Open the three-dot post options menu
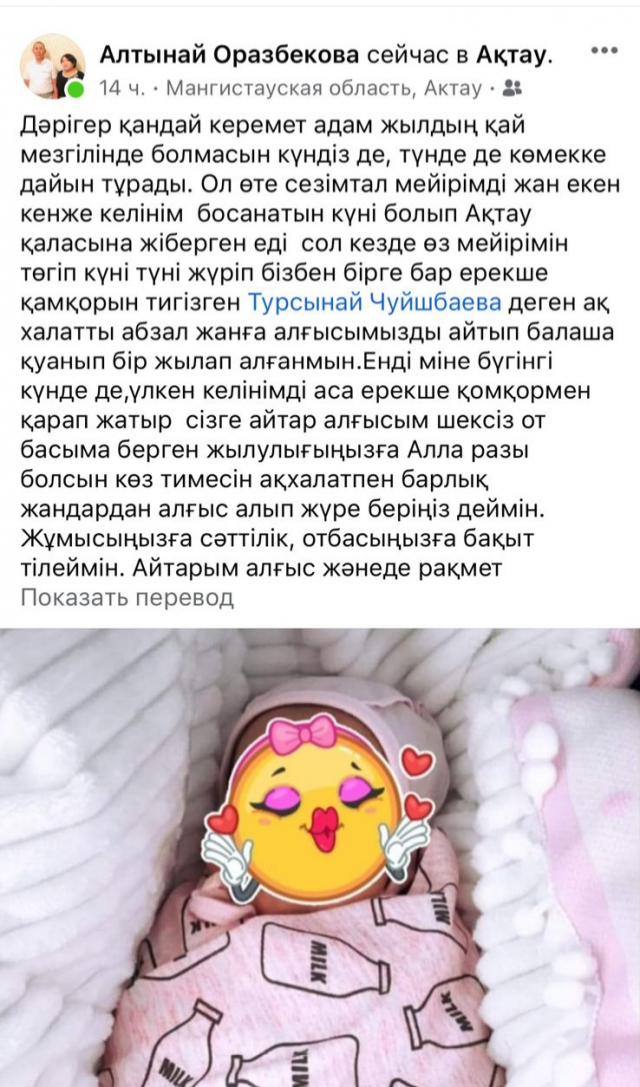 tap(604, 51)
